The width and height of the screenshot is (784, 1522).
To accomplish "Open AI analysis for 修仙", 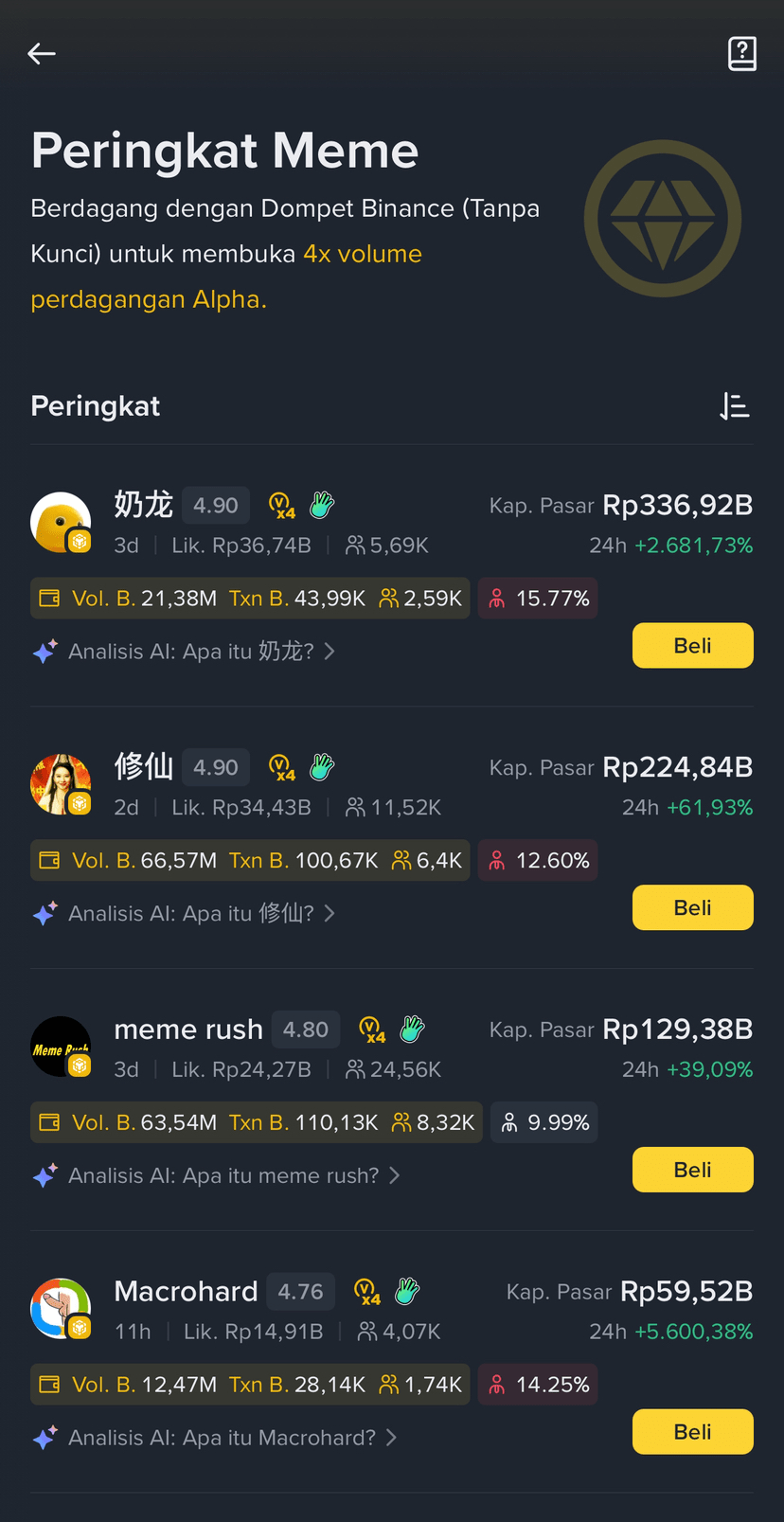I will [189, 914].
